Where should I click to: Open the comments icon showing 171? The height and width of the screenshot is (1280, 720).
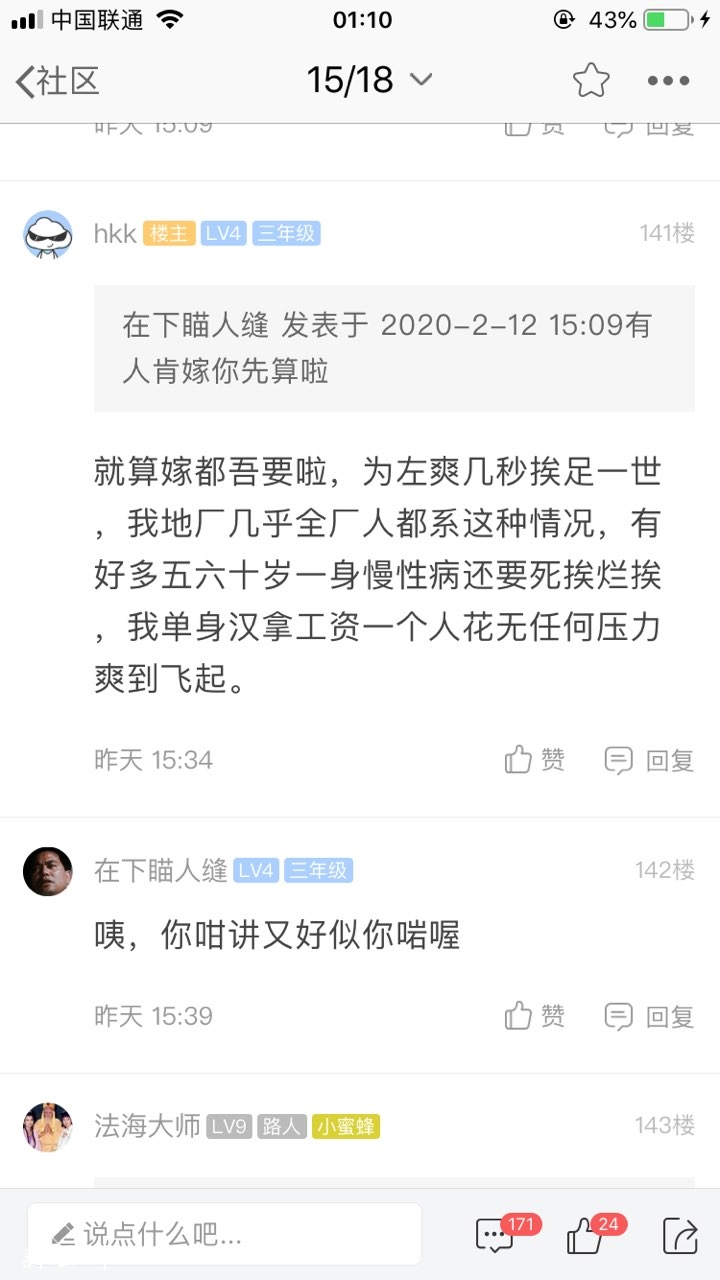tap(495, 1236)
